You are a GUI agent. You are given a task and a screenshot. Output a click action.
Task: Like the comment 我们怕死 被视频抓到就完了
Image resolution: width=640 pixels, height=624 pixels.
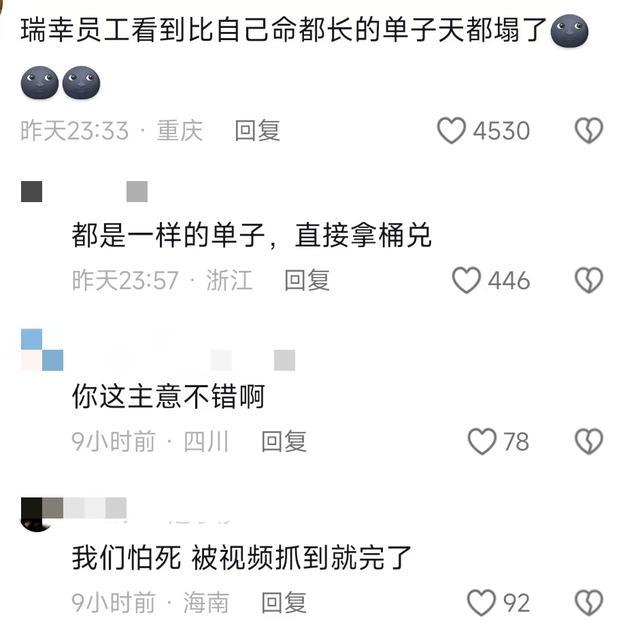[x=482, y=602]
